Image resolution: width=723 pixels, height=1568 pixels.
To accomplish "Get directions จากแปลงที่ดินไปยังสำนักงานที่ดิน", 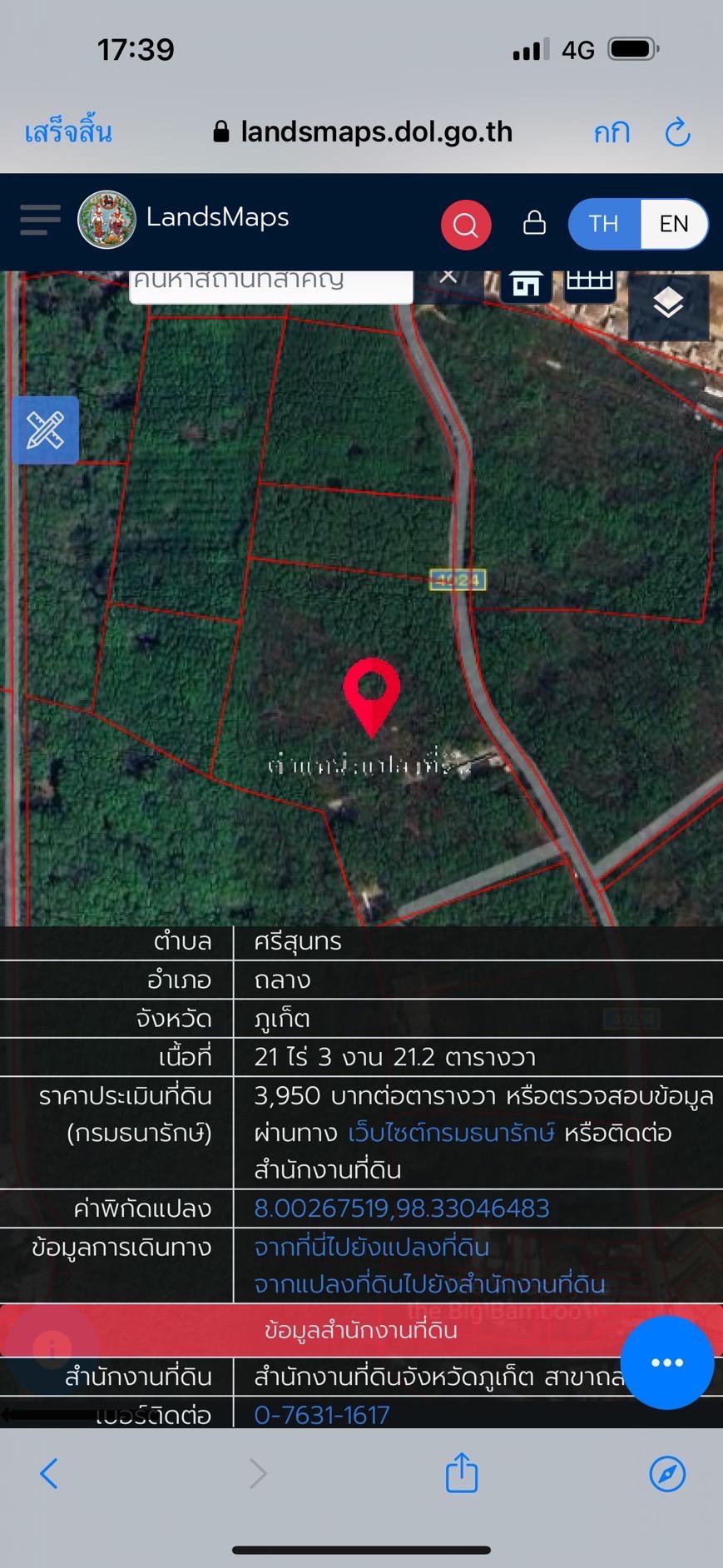I will [429, 1284].
